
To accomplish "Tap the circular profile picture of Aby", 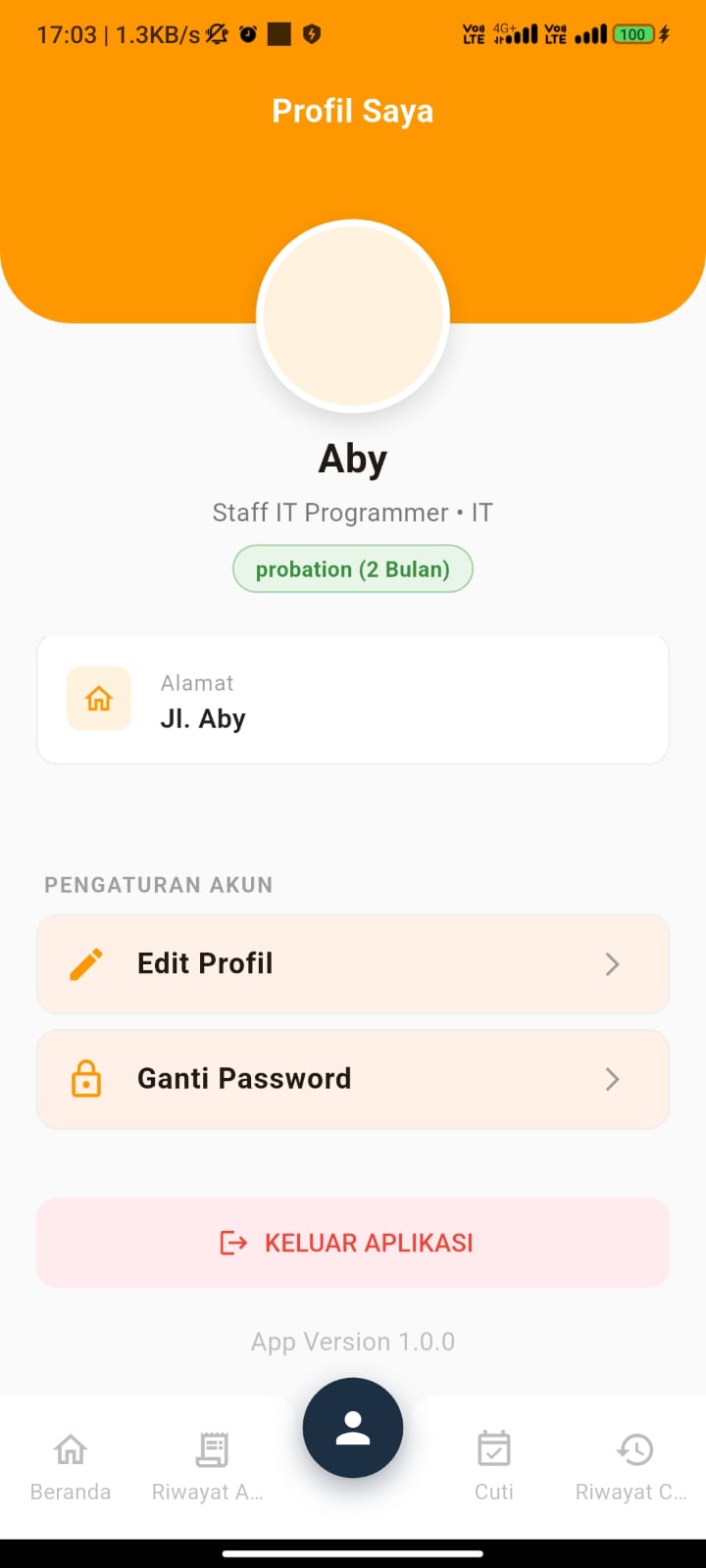I will pyautogui.click(x=353, y=316).
